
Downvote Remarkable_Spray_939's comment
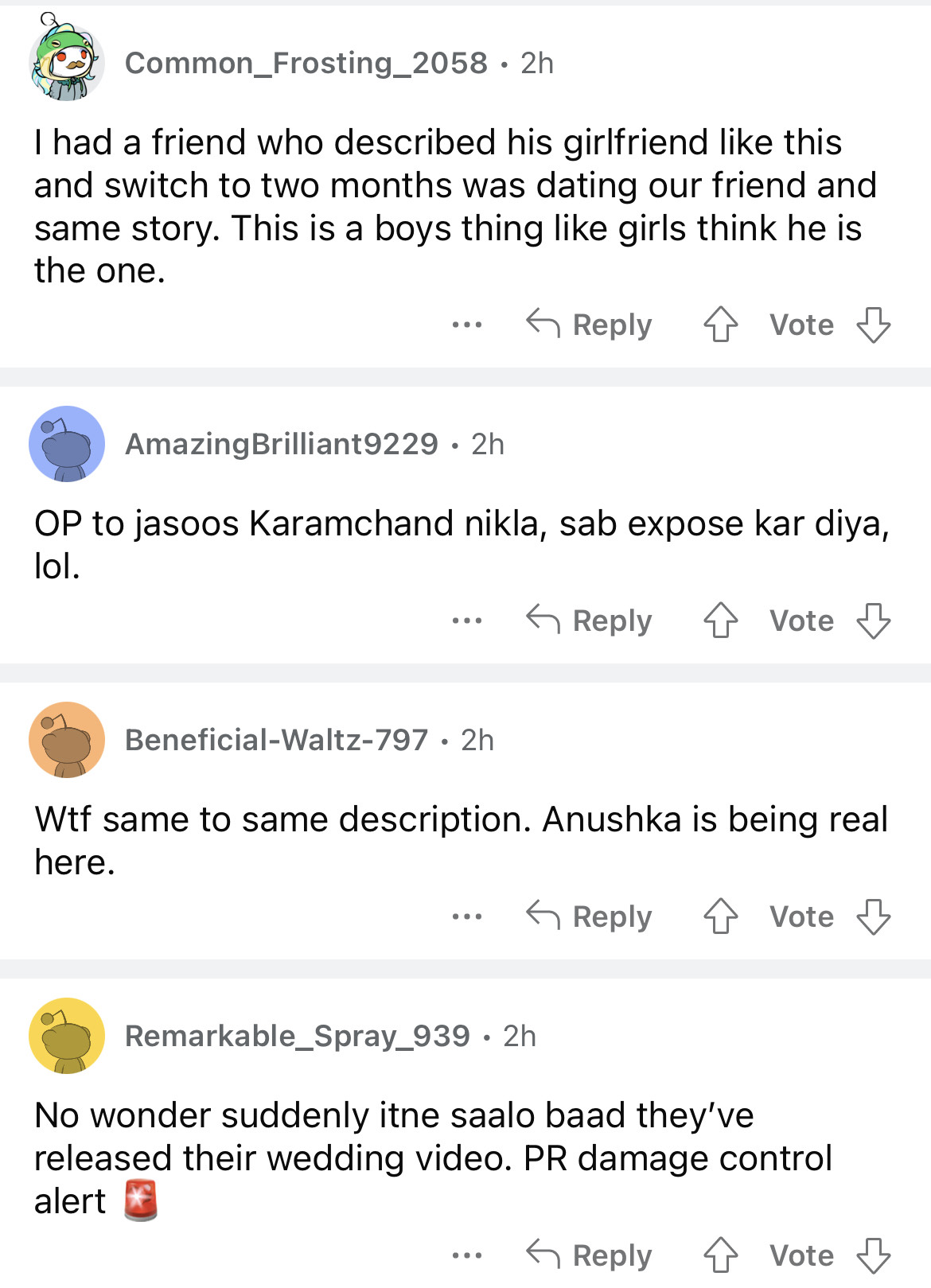pos(873,1255)
